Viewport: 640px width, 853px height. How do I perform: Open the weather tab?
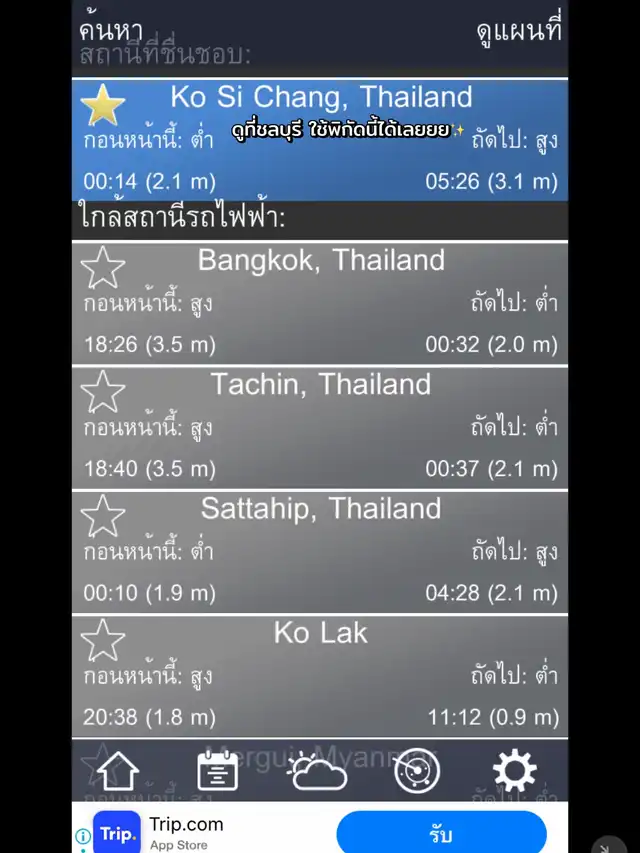[318, 771]
